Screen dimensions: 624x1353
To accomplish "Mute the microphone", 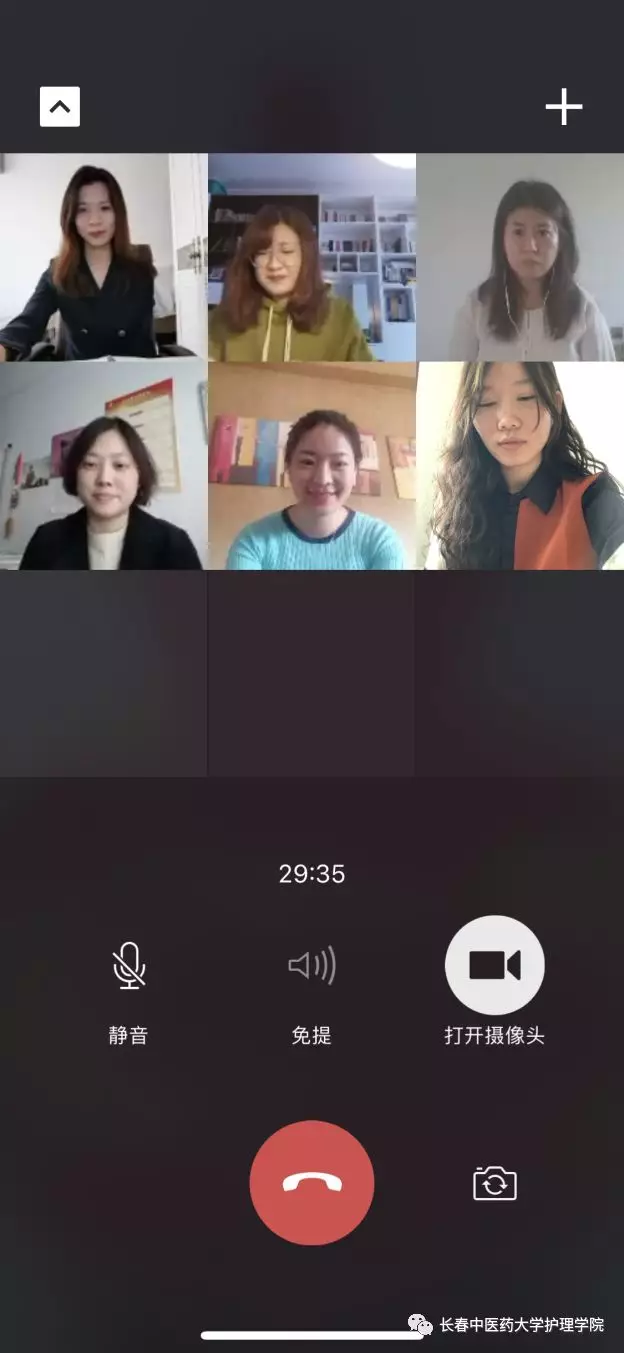I will pos(128,966).
